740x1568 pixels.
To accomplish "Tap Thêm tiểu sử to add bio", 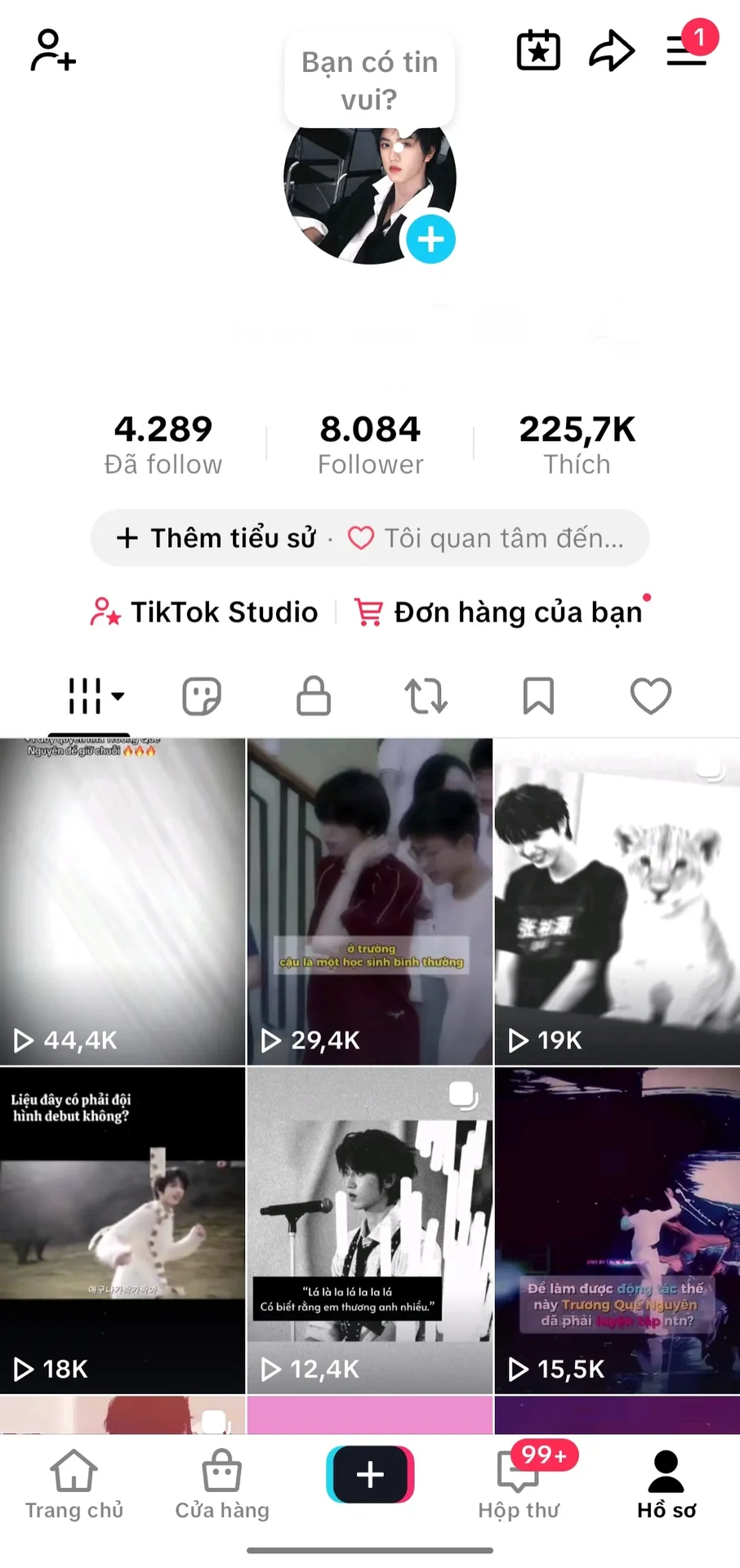I will coord(216,538).
